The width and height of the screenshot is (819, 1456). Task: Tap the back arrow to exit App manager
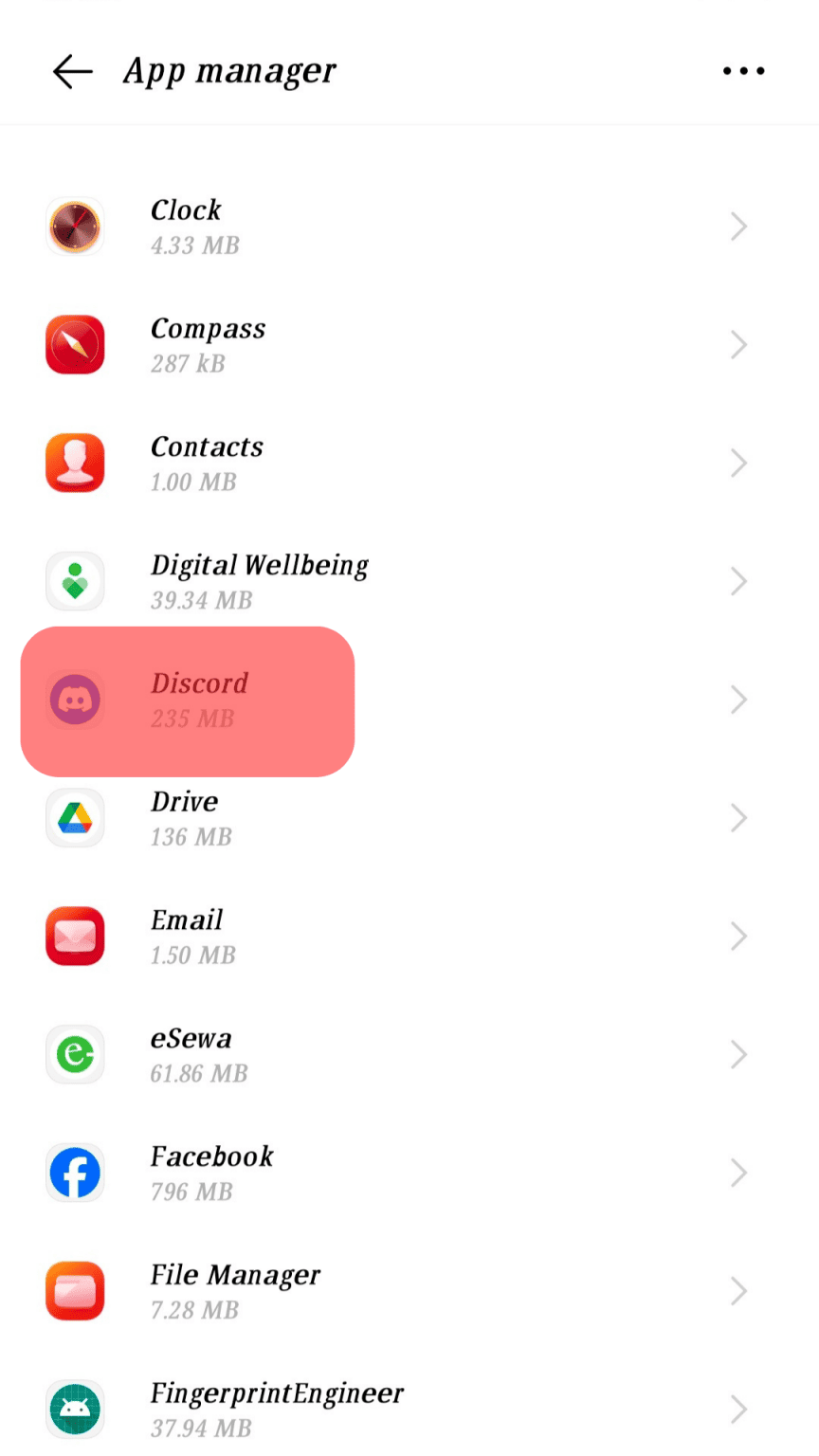(x=71, y=70)
